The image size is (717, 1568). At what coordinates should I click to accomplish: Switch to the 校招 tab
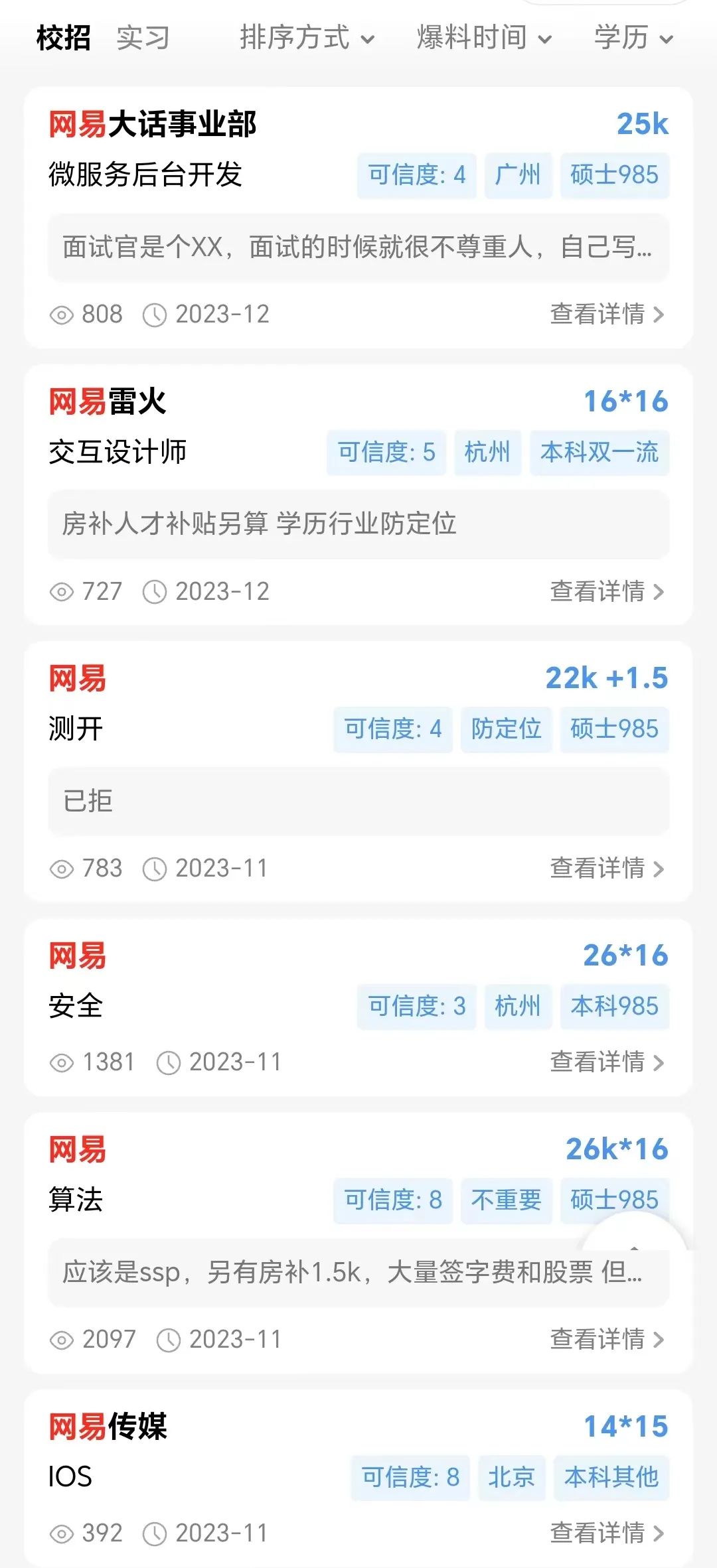[x=63, y=38]
